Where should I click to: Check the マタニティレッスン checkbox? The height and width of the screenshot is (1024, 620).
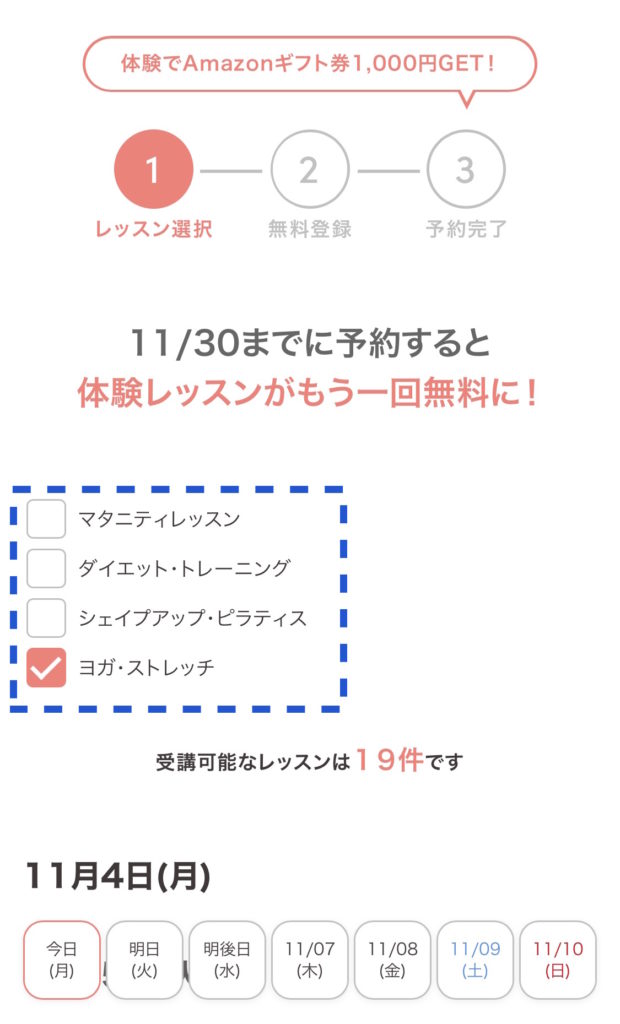point(46,519)
